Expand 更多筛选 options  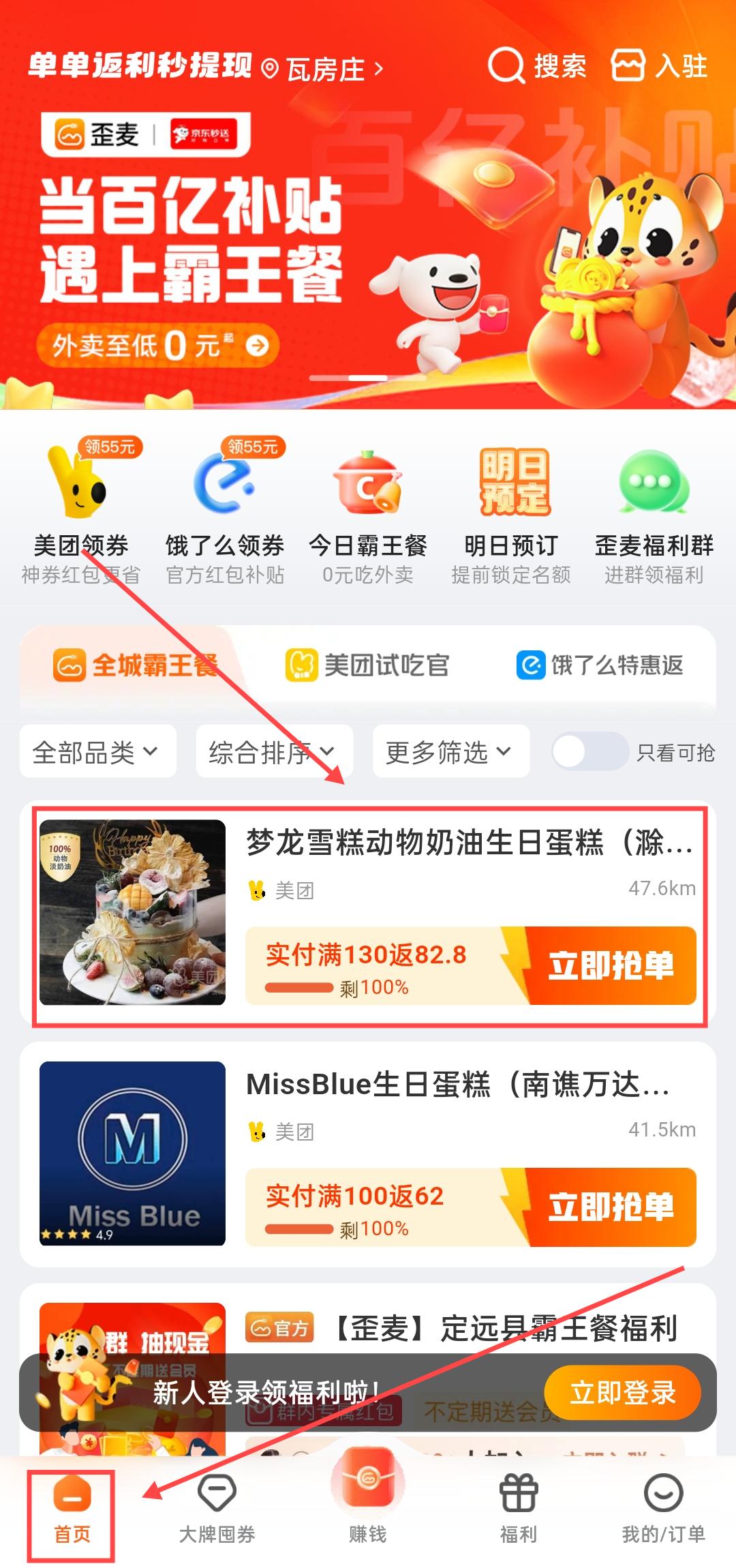point(450,751)
